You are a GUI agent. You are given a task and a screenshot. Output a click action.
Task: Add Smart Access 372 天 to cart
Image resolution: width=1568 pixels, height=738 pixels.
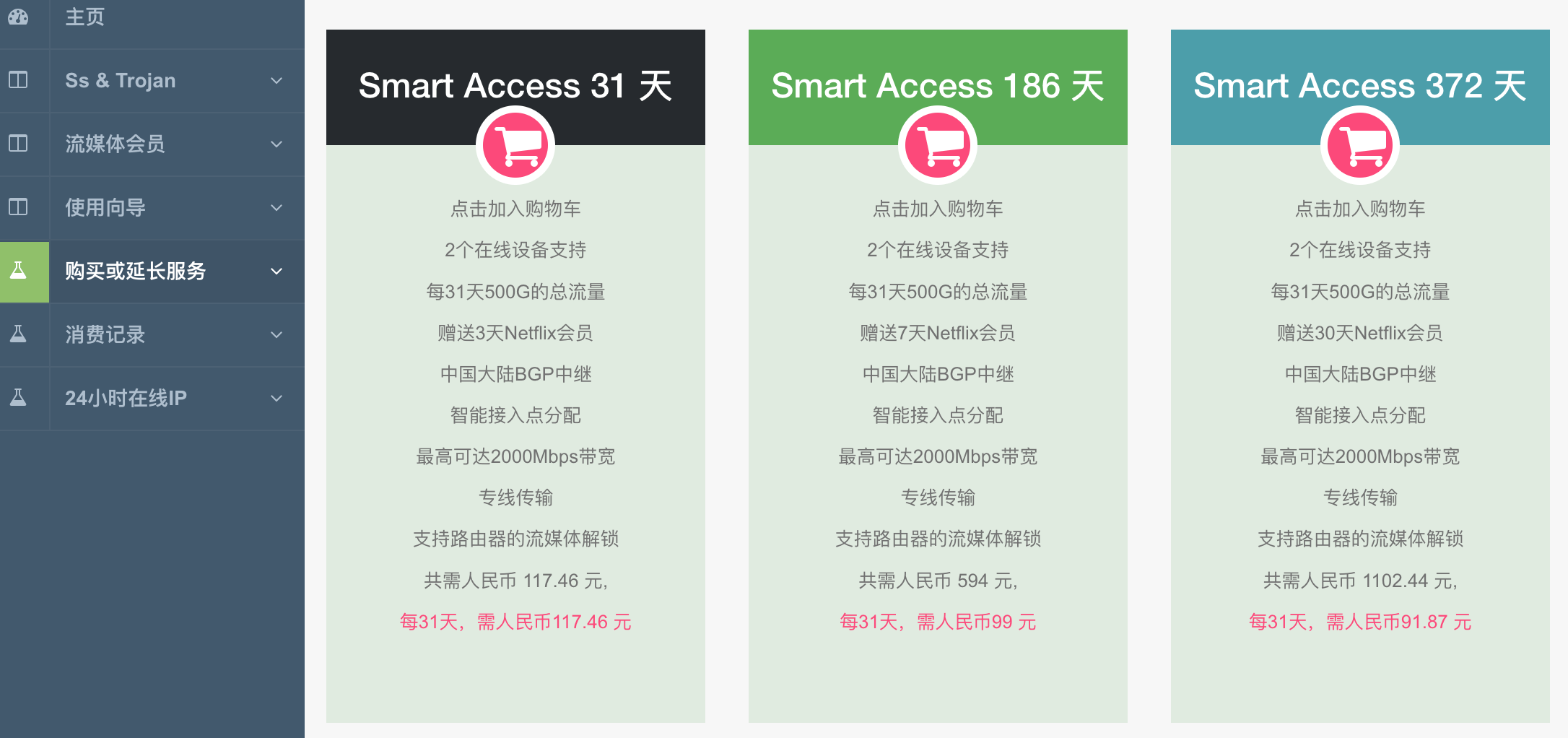click(1359, 145)
